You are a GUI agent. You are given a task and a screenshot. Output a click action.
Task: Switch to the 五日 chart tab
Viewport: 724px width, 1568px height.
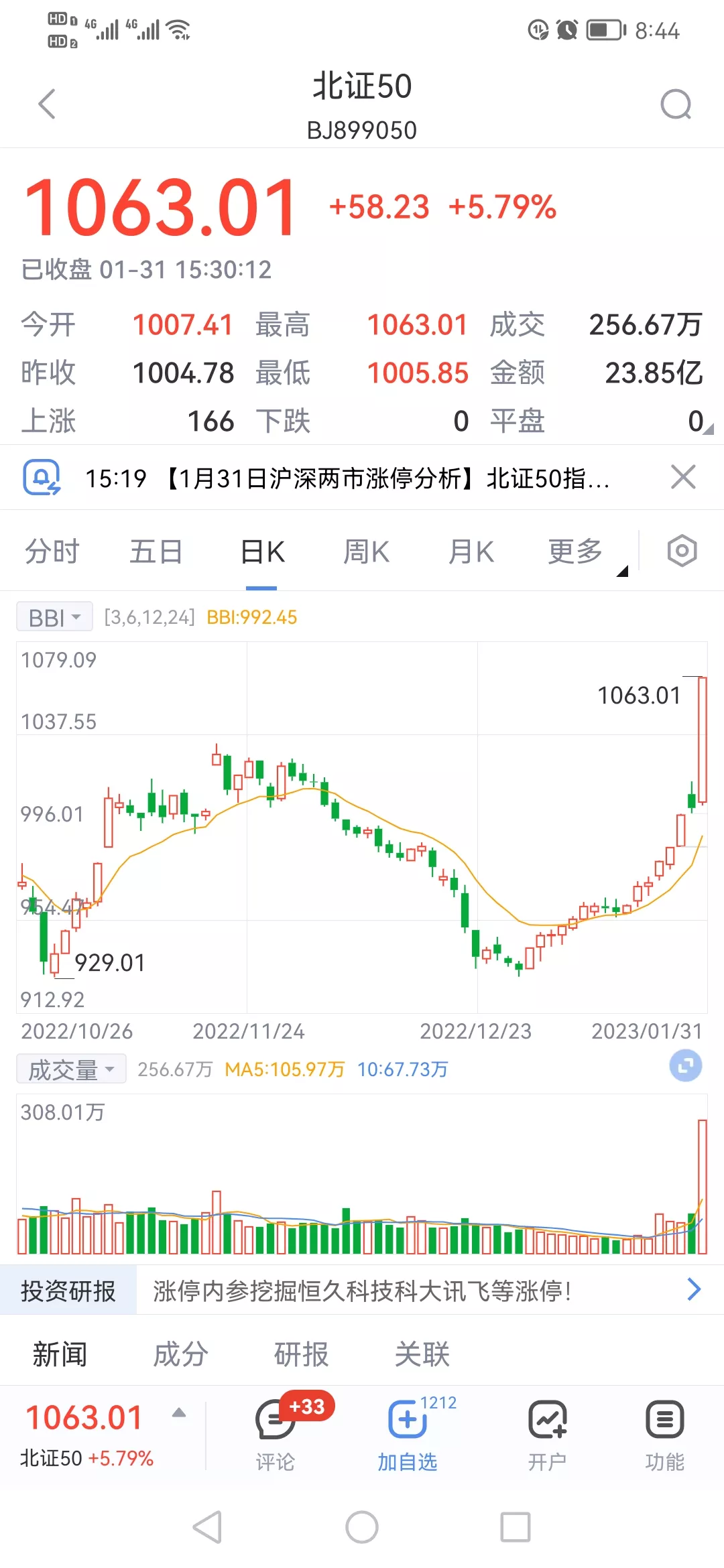156,552
